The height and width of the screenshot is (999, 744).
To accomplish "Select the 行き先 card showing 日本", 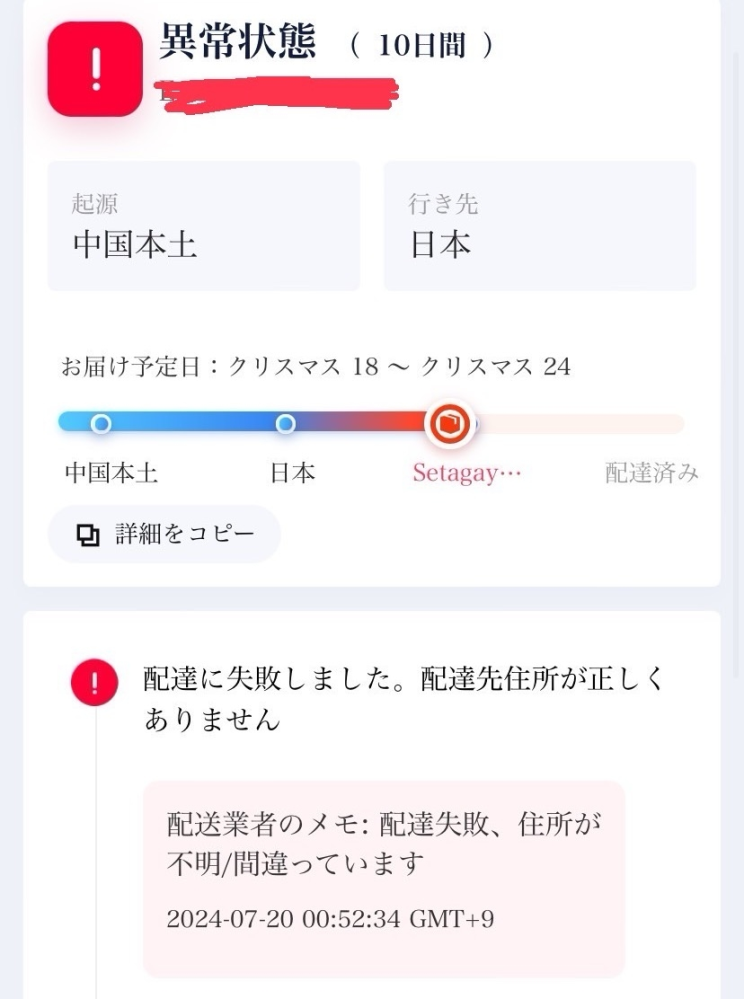I will pyautogui.click(x=540, y=224).
